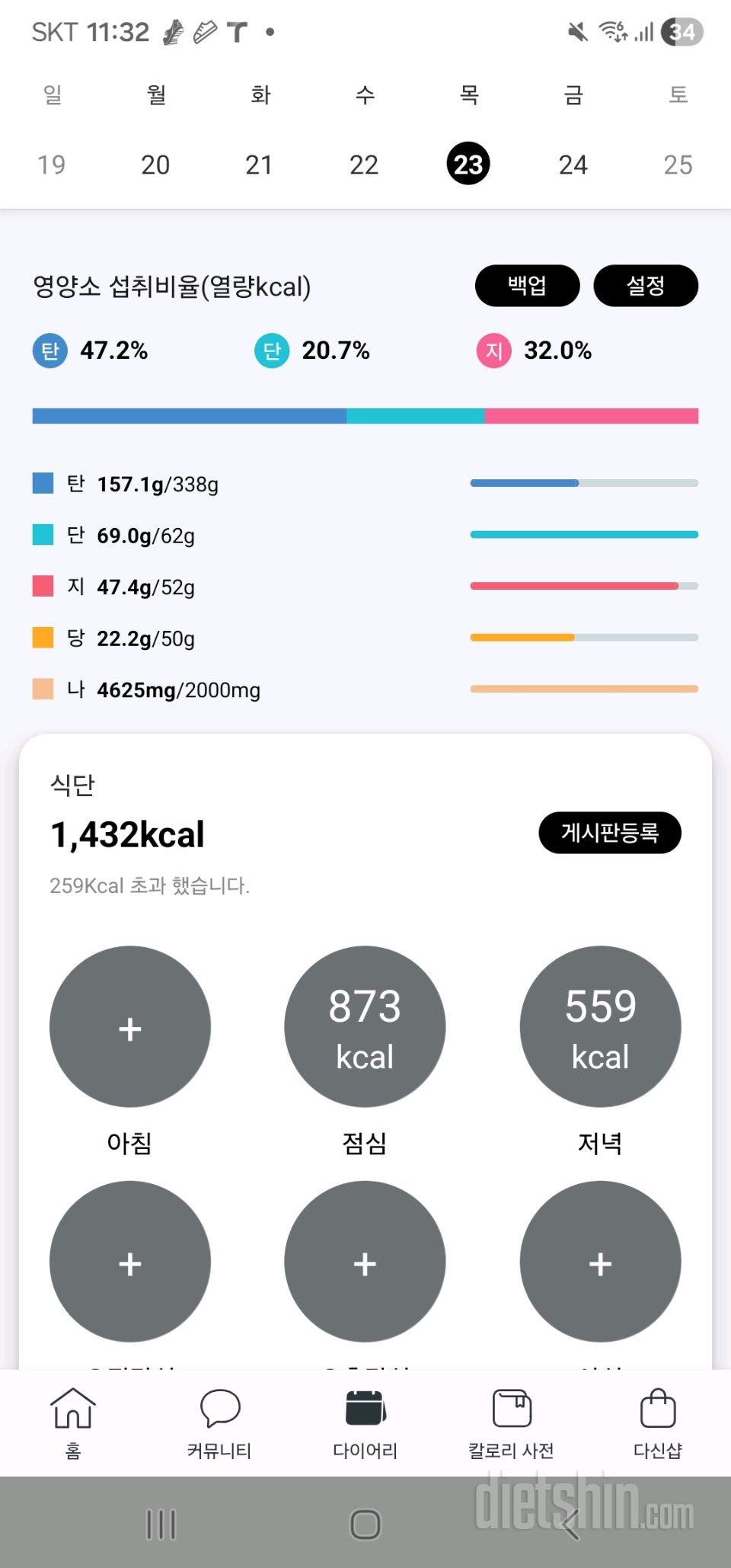This screenshot has height=1568, width=731.
Task: Select Monday the 20th on the calendar
Action: click(x=155, y=164)
